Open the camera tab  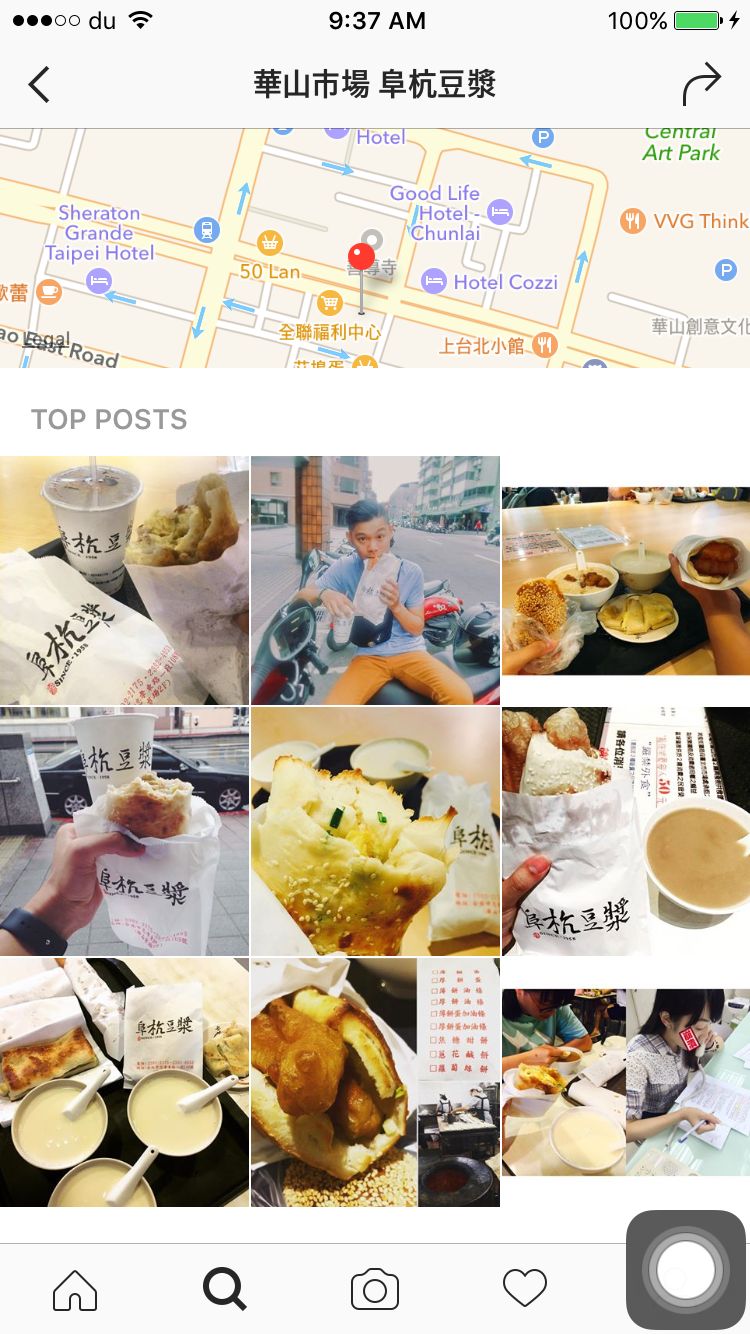pyautogui.click(x=375, y=1289)
